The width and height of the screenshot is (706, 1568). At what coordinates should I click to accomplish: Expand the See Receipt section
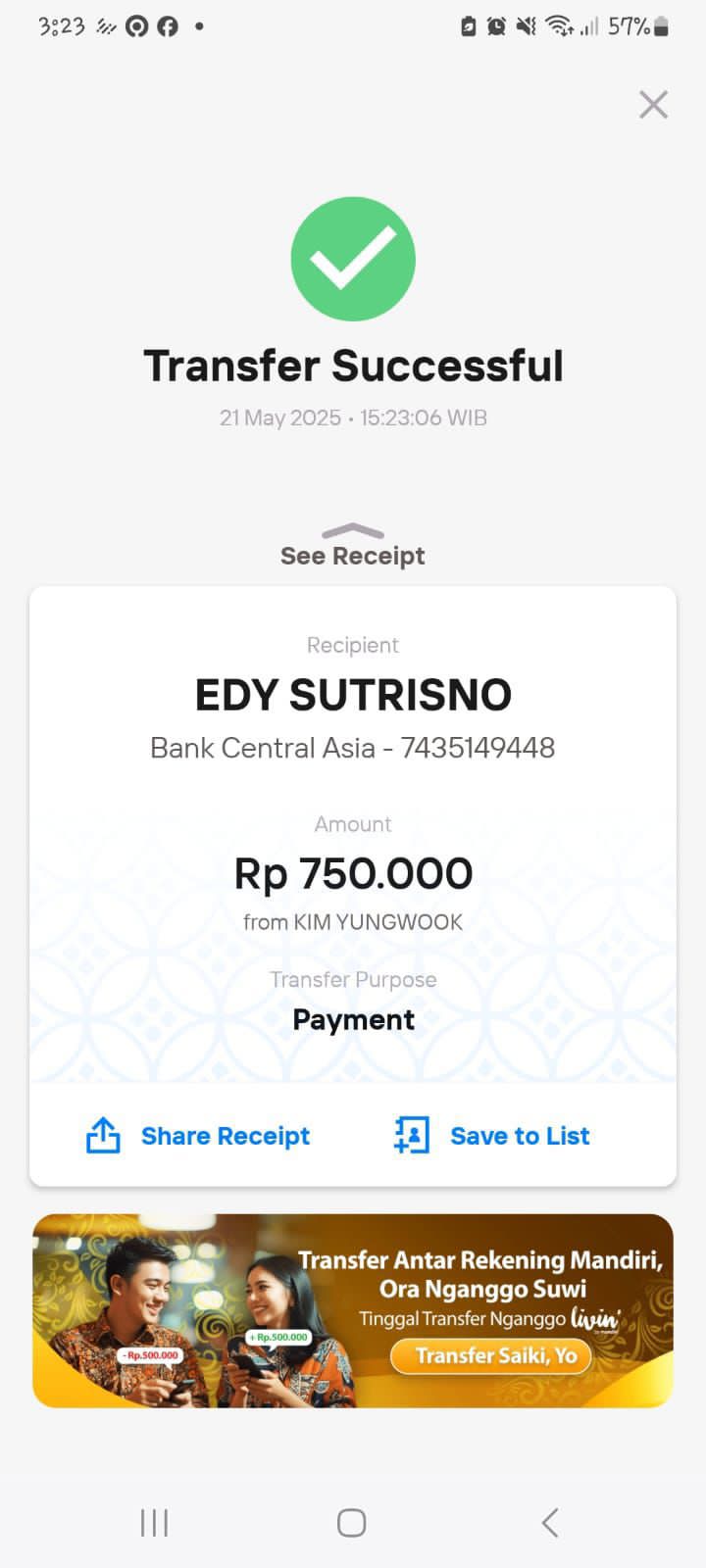pos(353,547)
